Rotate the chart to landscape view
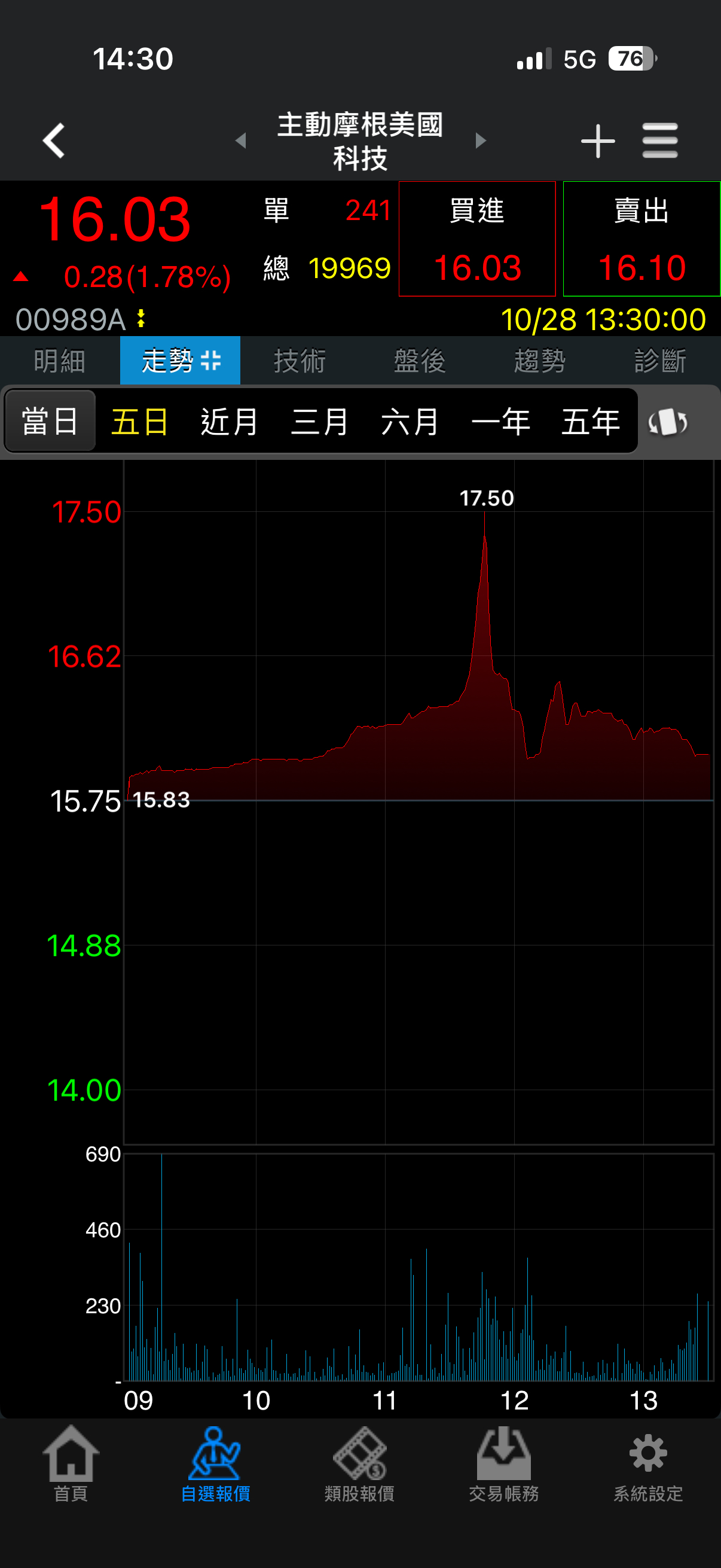This screenshot has height=1568, width=721. [667, 422]
